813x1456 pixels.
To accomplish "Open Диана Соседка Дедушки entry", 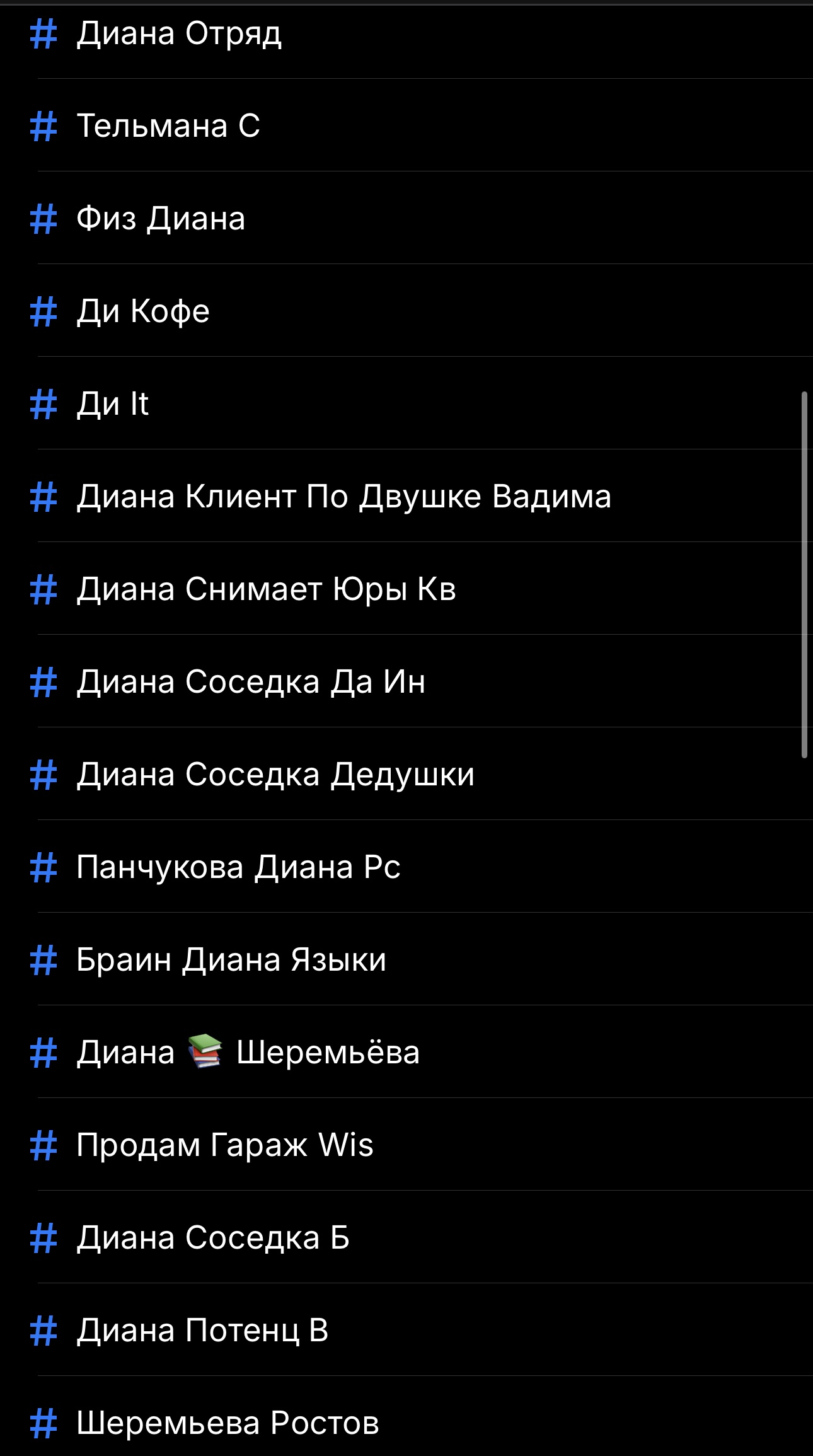I will (x=407, y=774).
